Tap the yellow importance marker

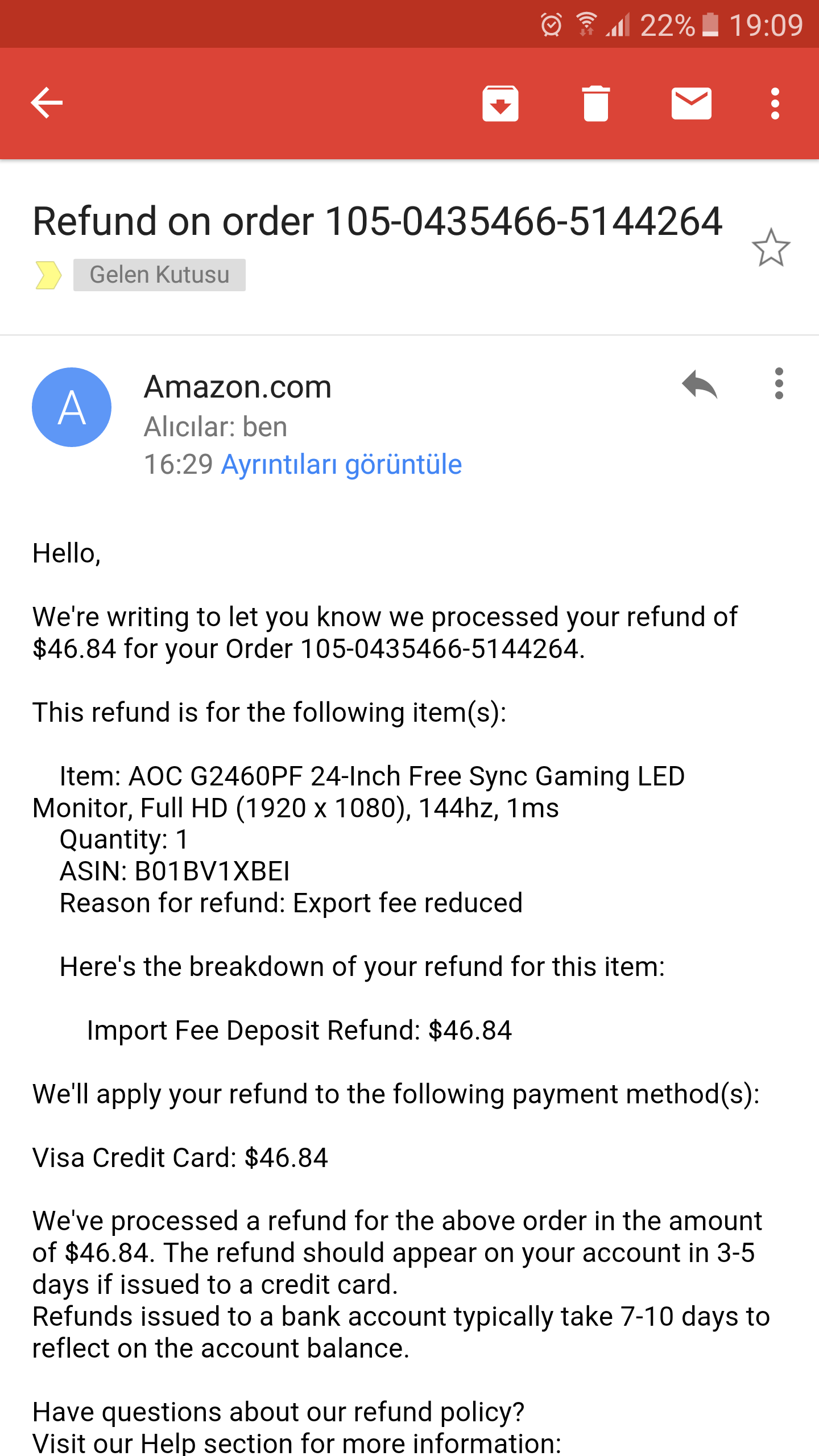(x=48, y=275)
